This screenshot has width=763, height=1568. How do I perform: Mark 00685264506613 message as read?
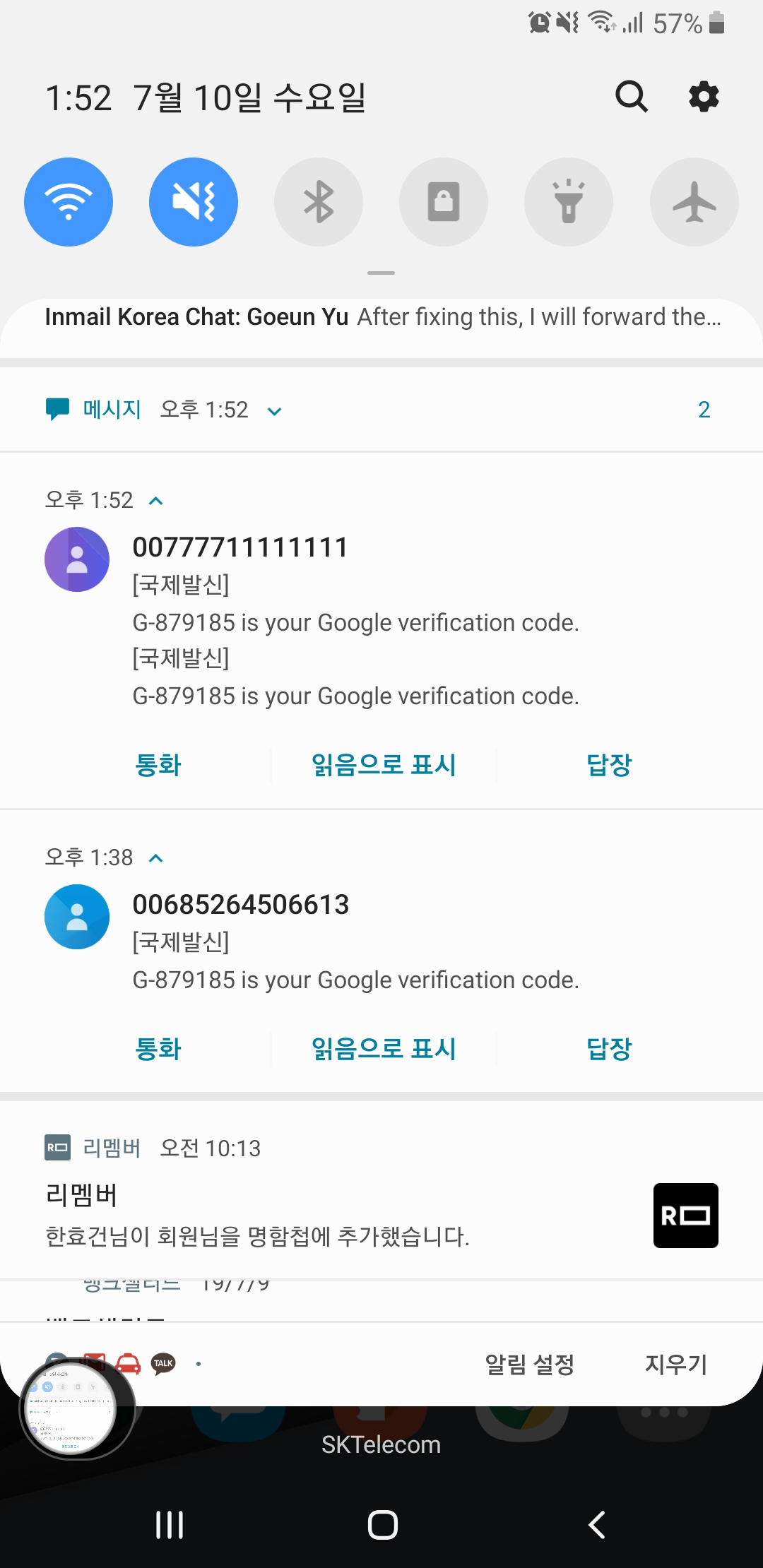click(384, 1049)
